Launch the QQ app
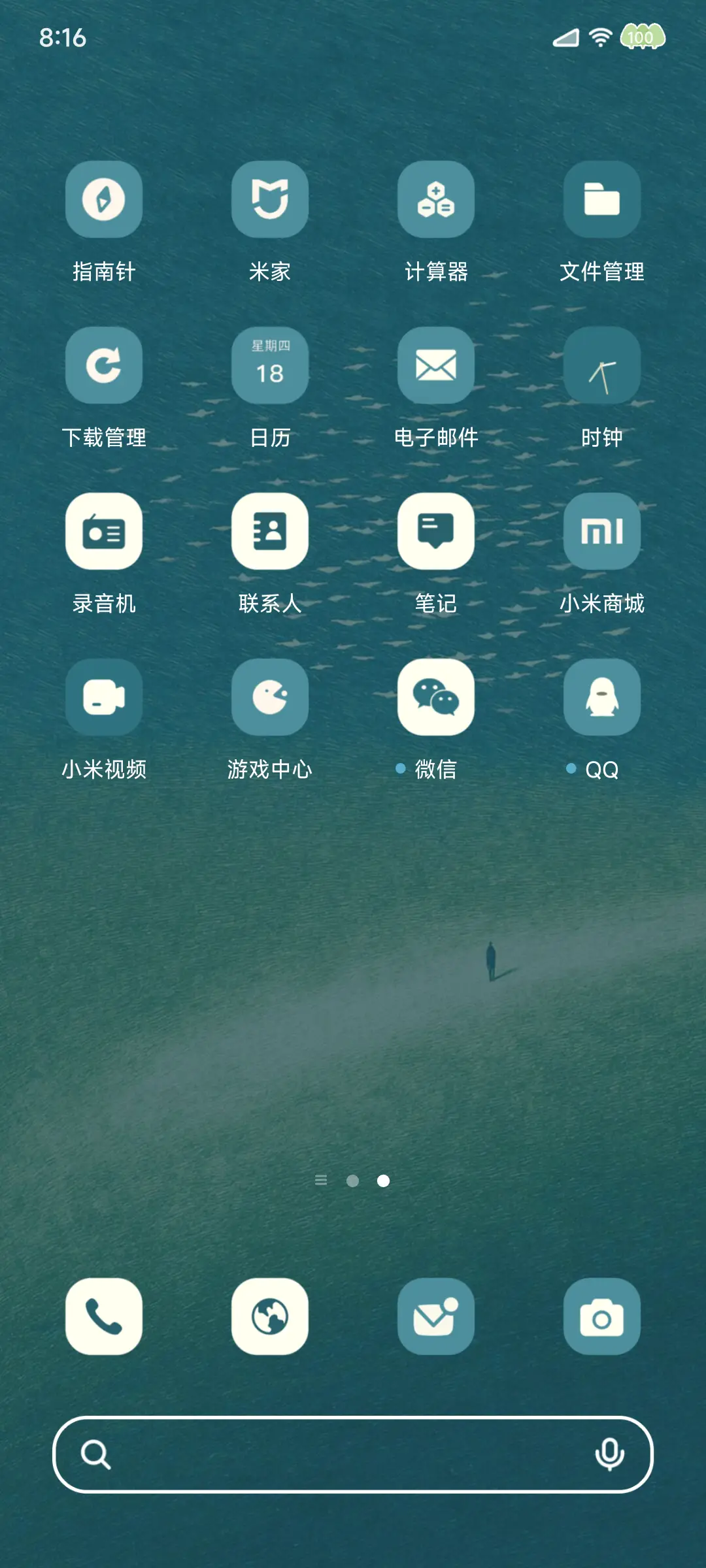 602,696
